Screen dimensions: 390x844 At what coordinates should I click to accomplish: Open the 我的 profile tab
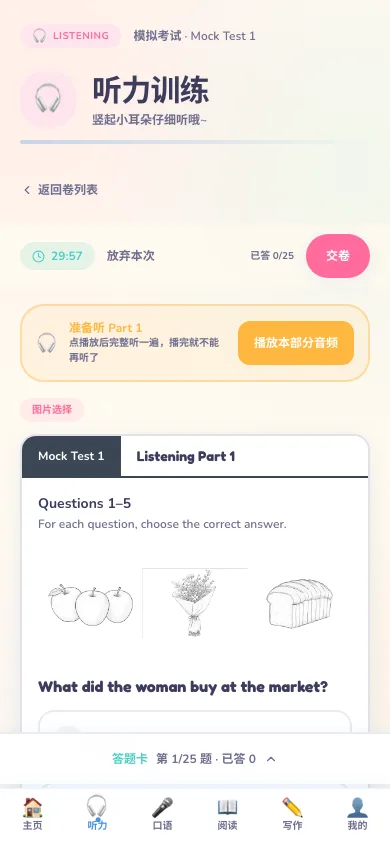click(357, 814)
